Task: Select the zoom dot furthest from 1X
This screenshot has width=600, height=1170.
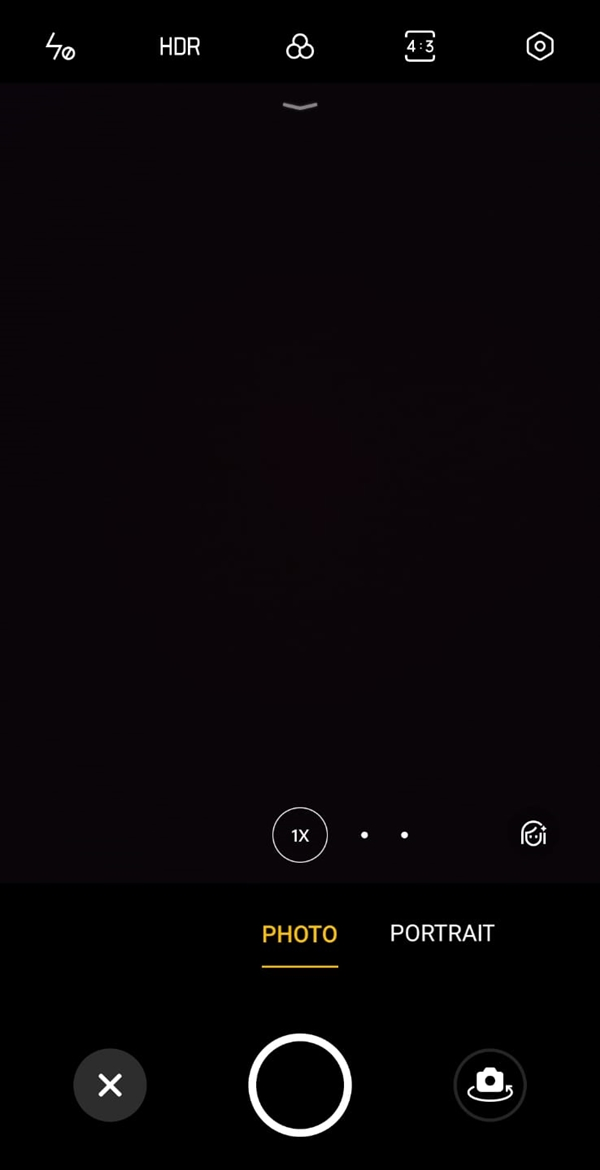Action: click(x=404, y=835)
